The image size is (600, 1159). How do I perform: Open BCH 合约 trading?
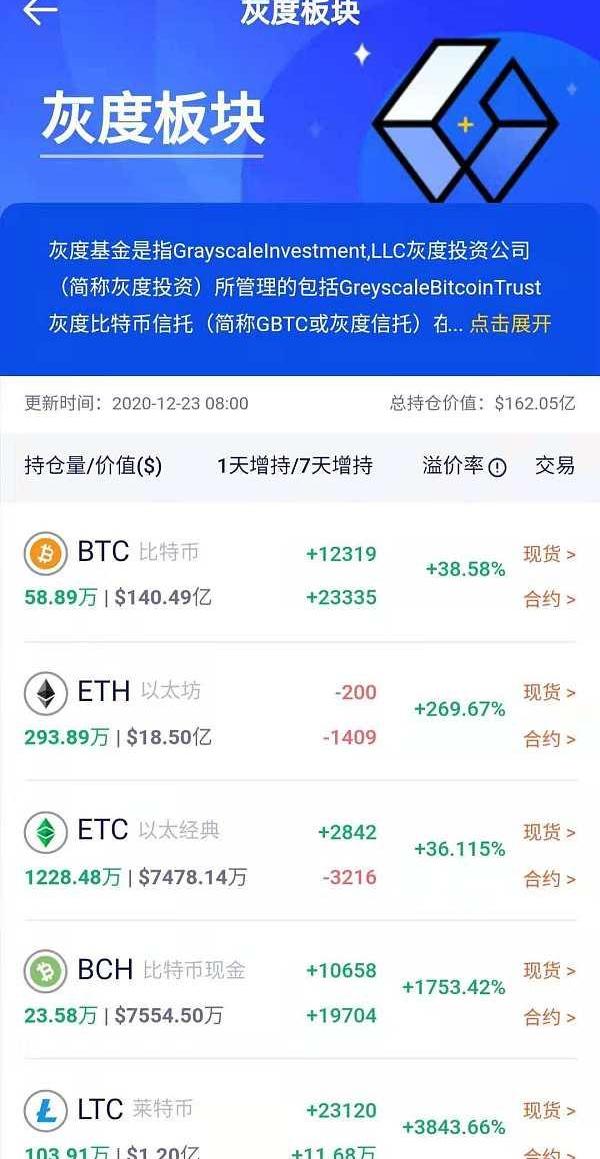point(549,1017)
